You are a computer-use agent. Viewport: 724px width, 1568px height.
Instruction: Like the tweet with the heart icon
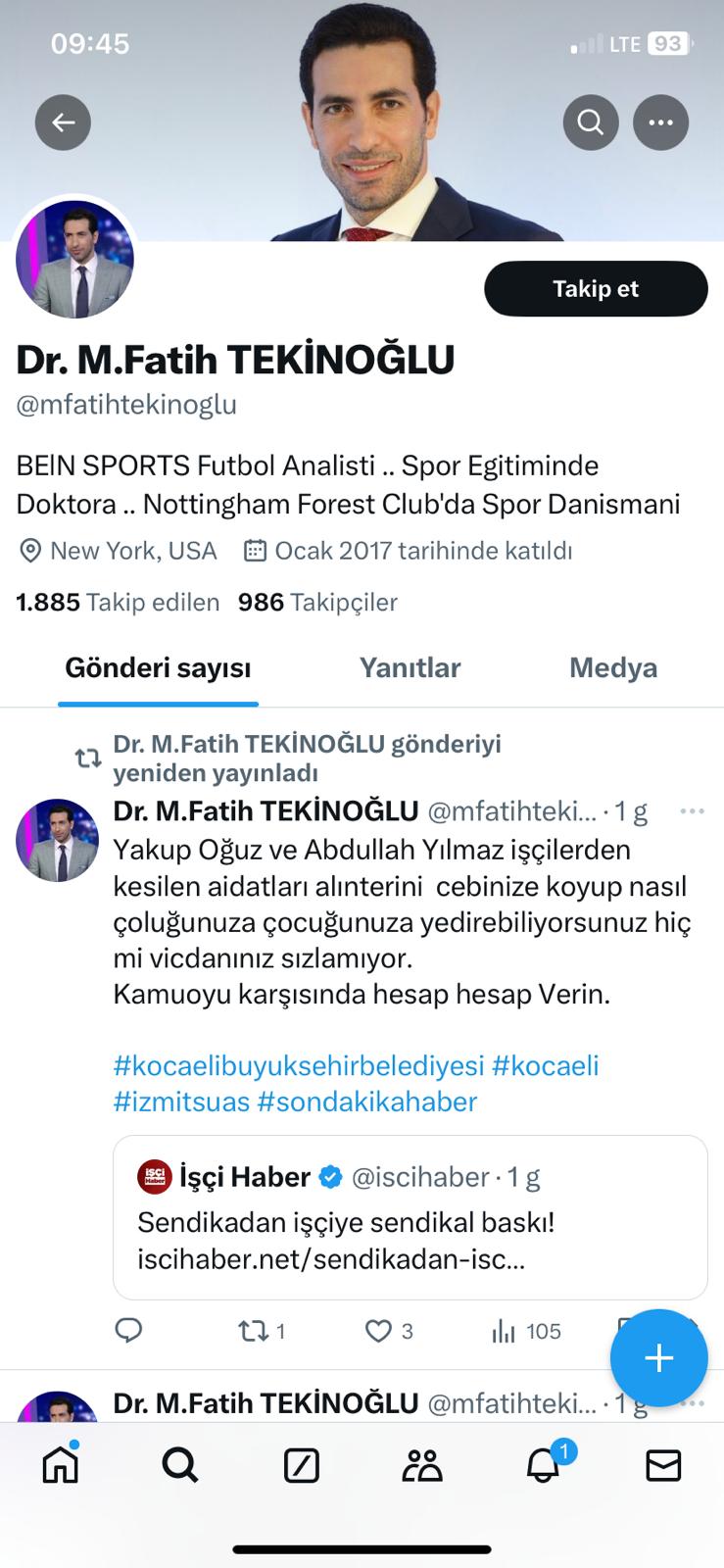[x=378, y=1331]
